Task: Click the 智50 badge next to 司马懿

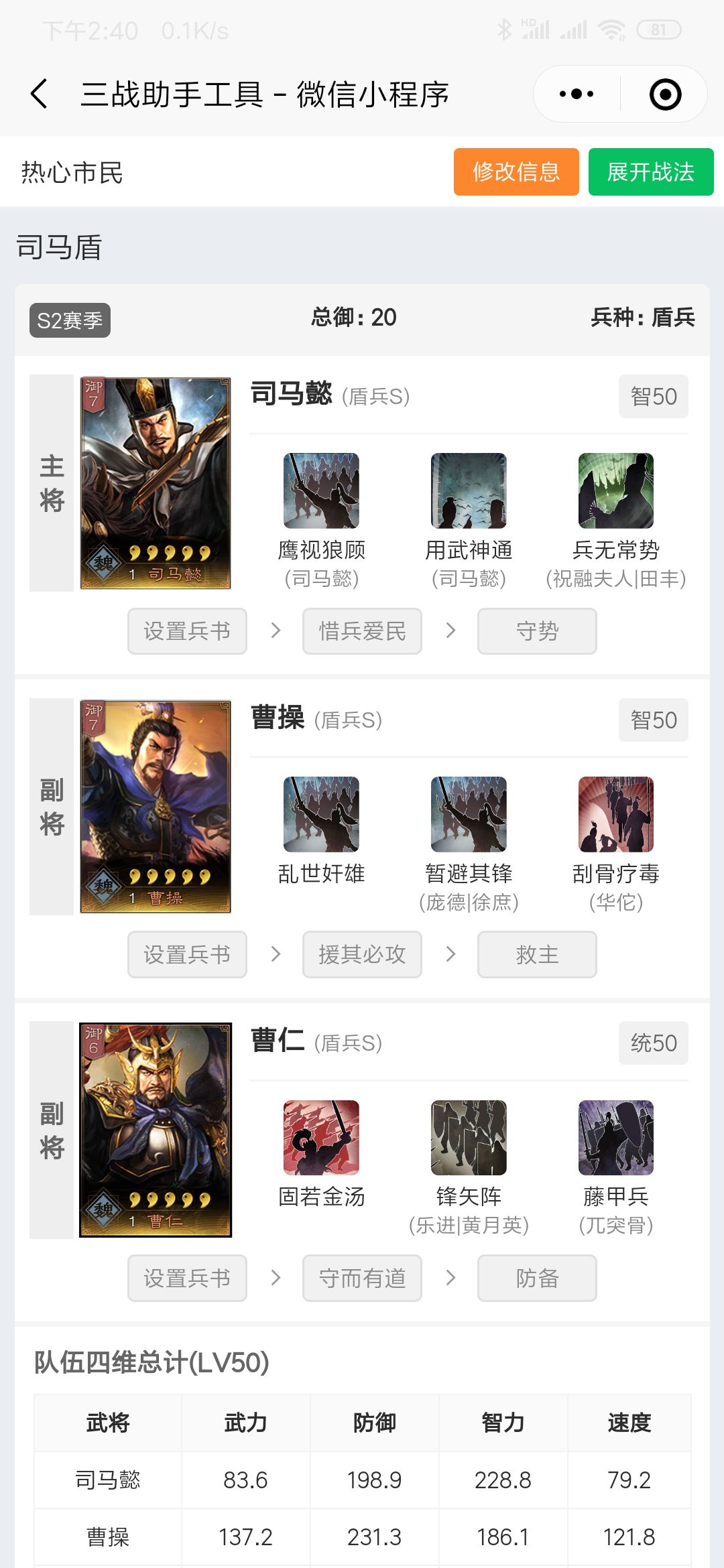Action: point(654,395)
